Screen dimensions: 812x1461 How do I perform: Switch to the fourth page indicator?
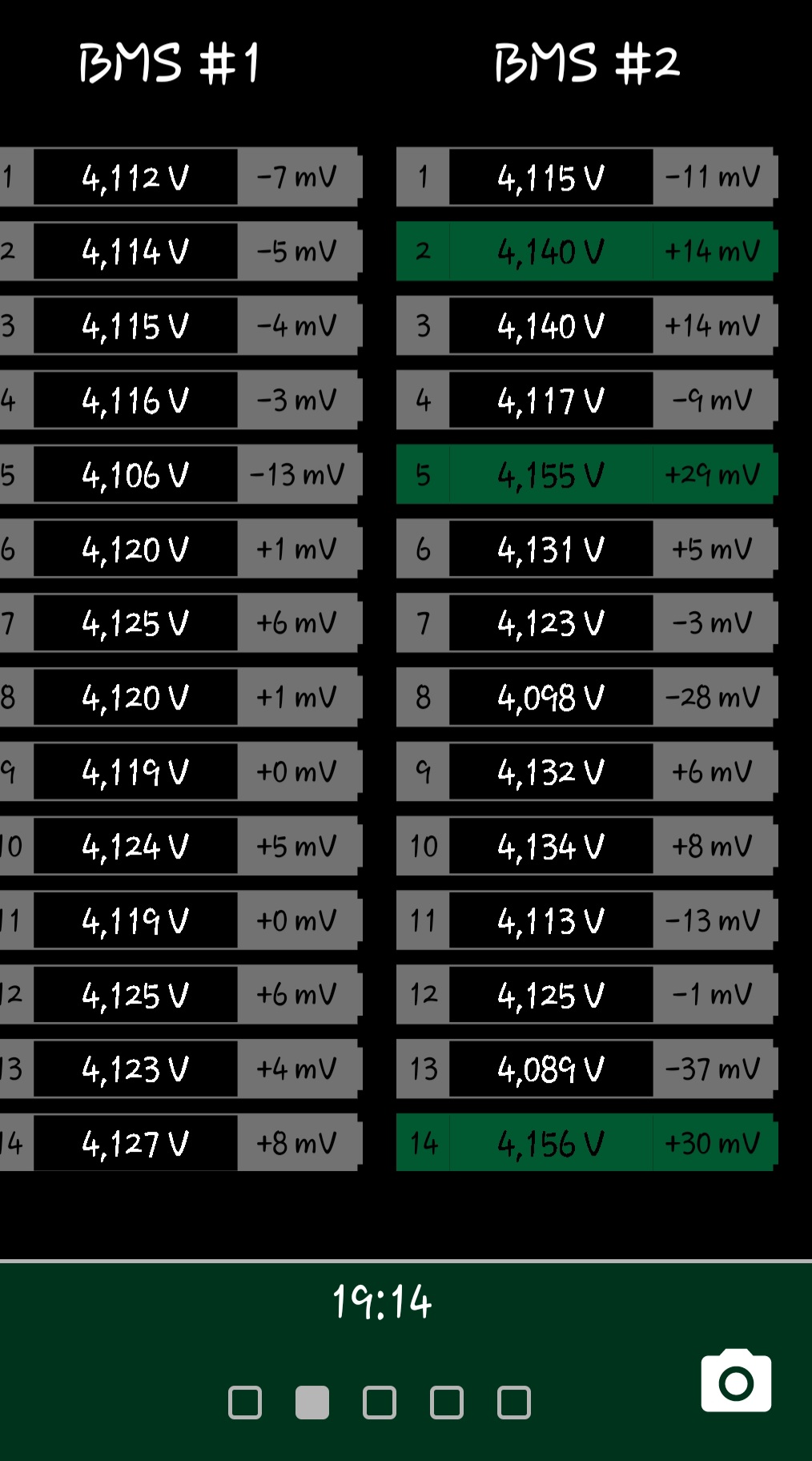click(x=447, y=1403)
